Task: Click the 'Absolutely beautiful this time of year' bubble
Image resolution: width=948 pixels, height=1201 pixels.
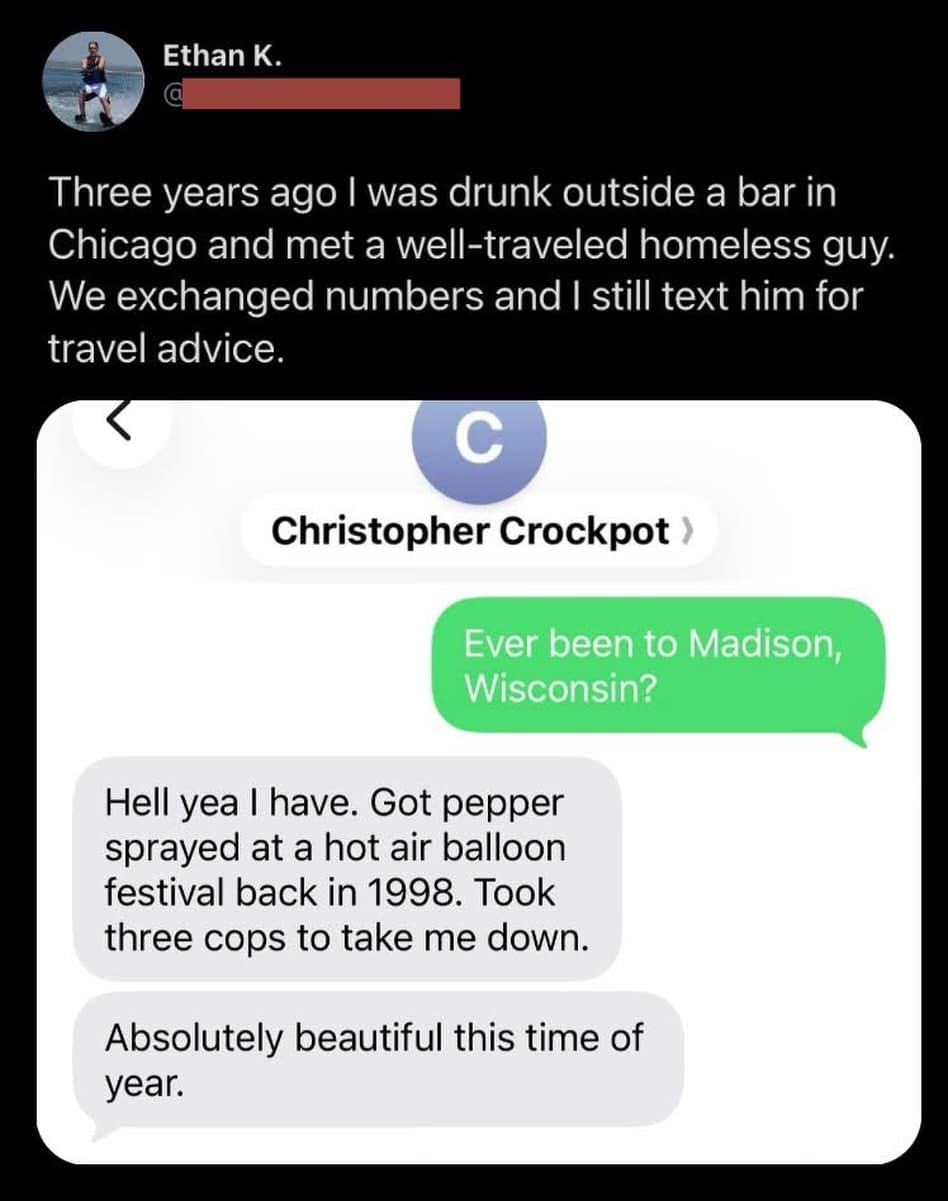Action: [x=380, y=1058]
